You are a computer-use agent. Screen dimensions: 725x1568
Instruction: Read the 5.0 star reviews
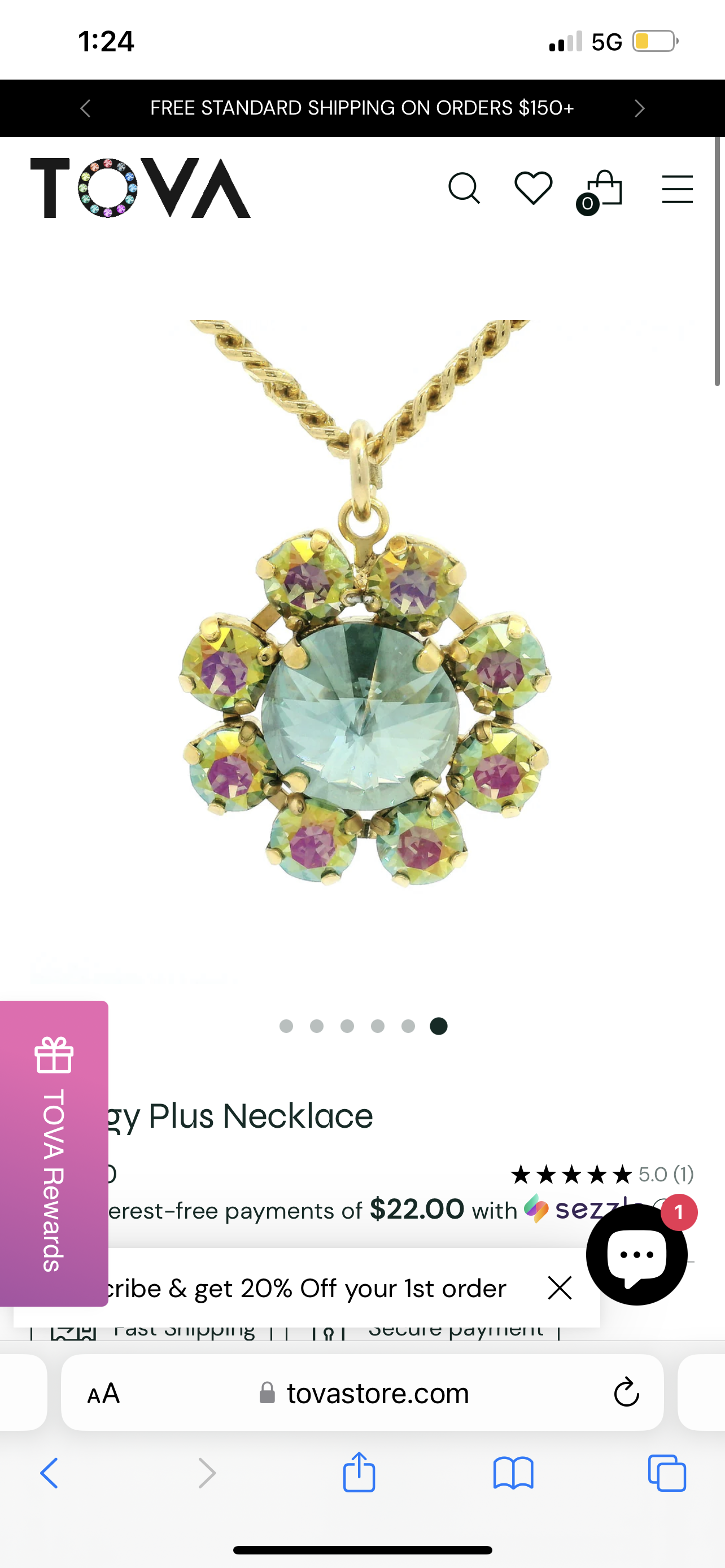601,1174
